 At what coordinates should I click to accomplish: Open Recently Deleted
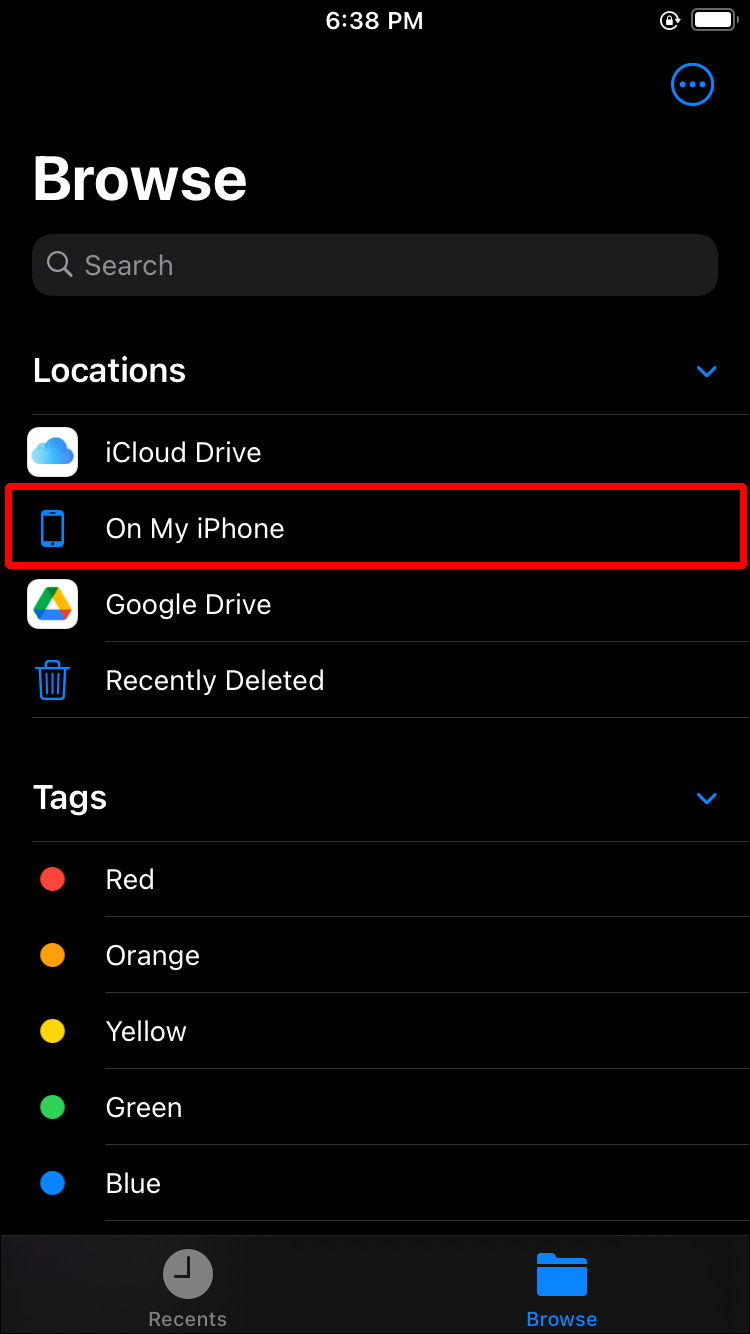coord(214,680)
